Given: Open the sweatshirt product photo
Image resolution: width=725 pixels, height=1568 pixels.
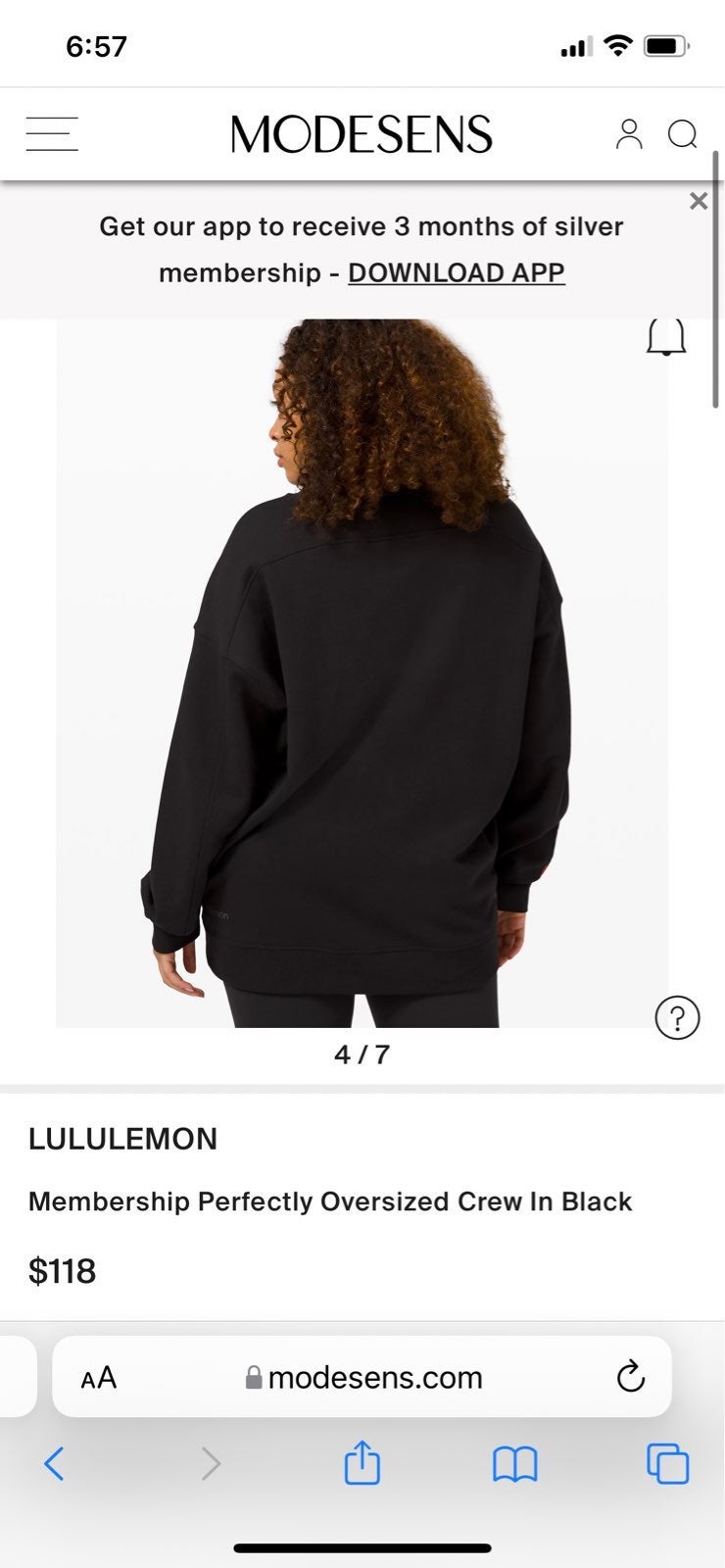Looking at the screenshot, I should tap(362, 672).
